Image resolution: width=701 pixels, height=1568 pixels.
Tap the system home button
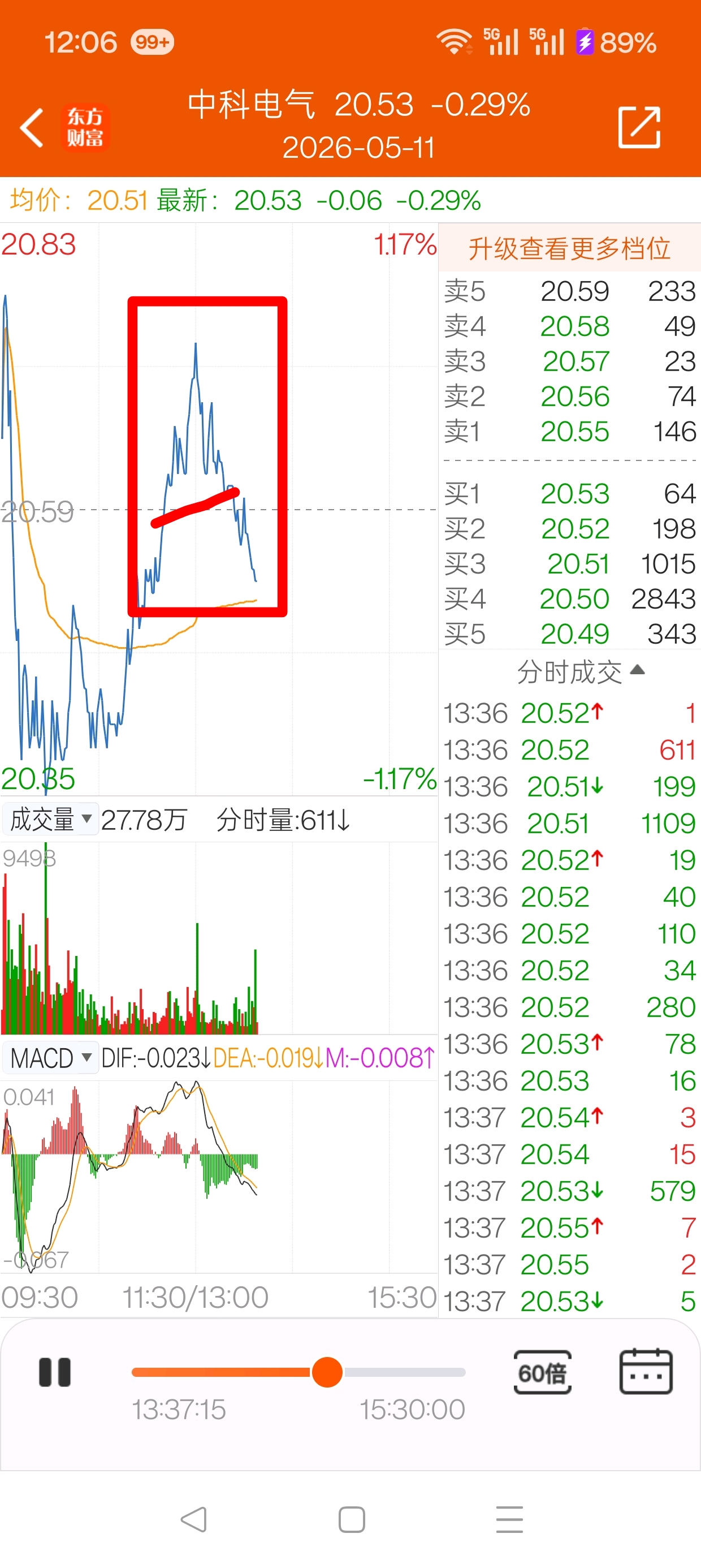tap(352, 1519)
